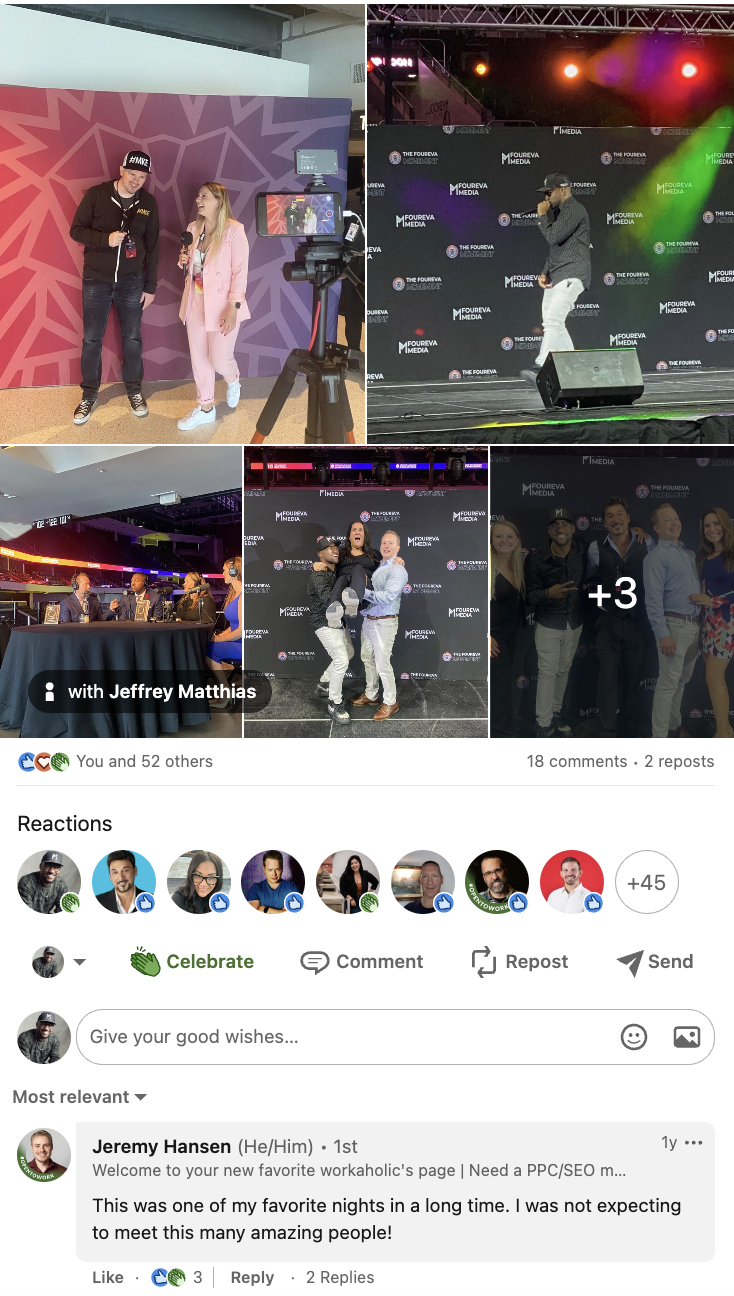Attach an image to the comment
Image resolution: width=734 pixels, height=1296 pixels.
point(687,1037)
